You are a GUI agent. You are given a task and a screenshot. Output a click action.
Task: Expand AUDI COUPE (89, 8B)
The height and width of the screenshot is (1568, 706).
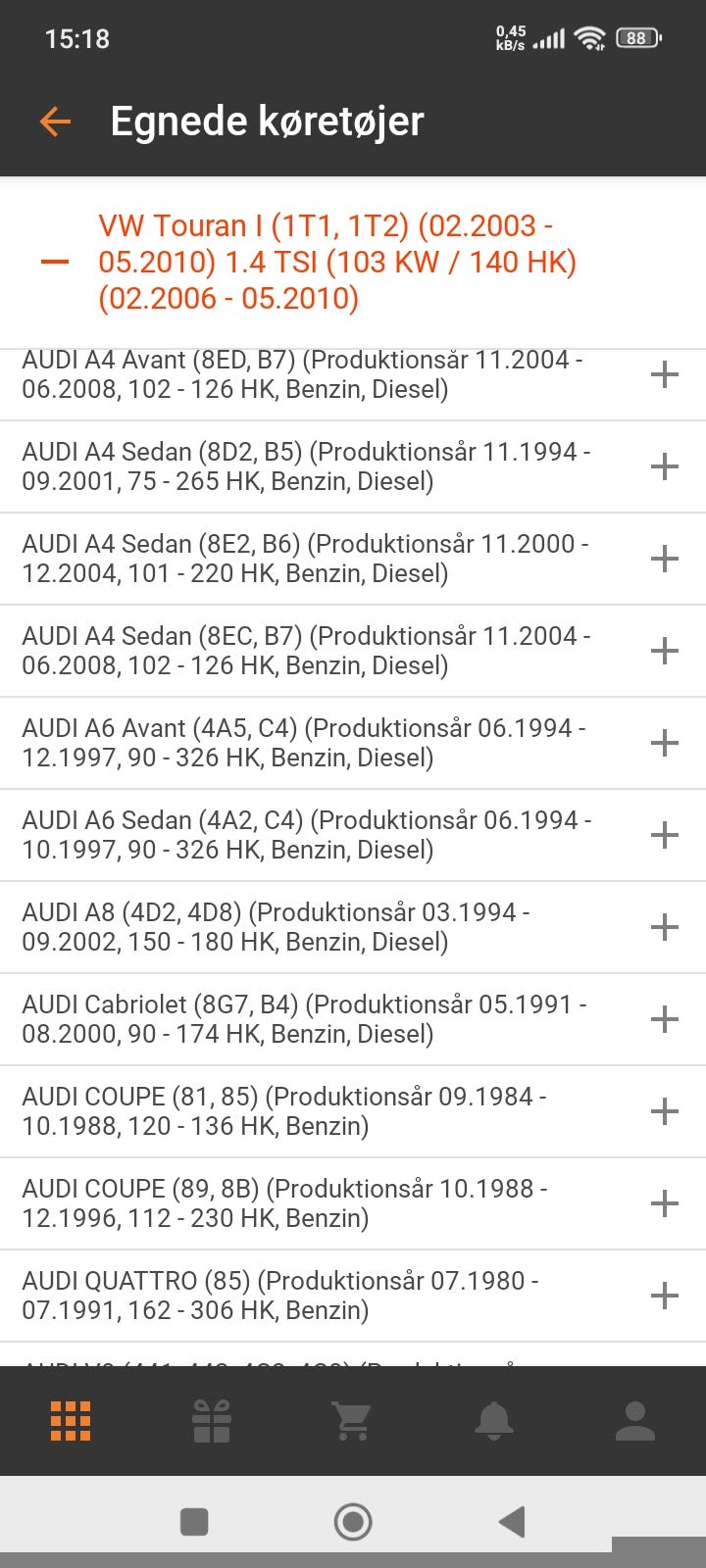665,1203
